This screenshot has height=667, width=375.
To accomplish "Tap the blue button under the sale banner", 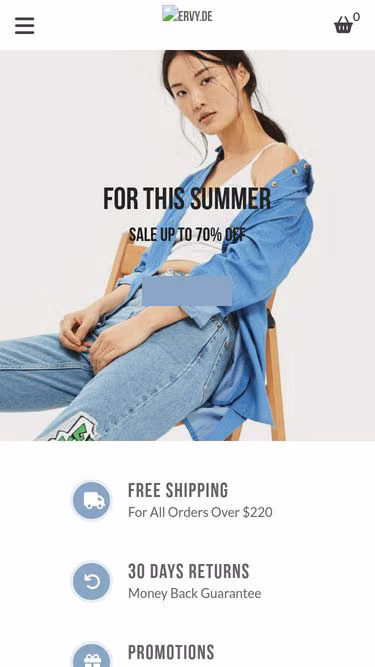I will [187, 291].
